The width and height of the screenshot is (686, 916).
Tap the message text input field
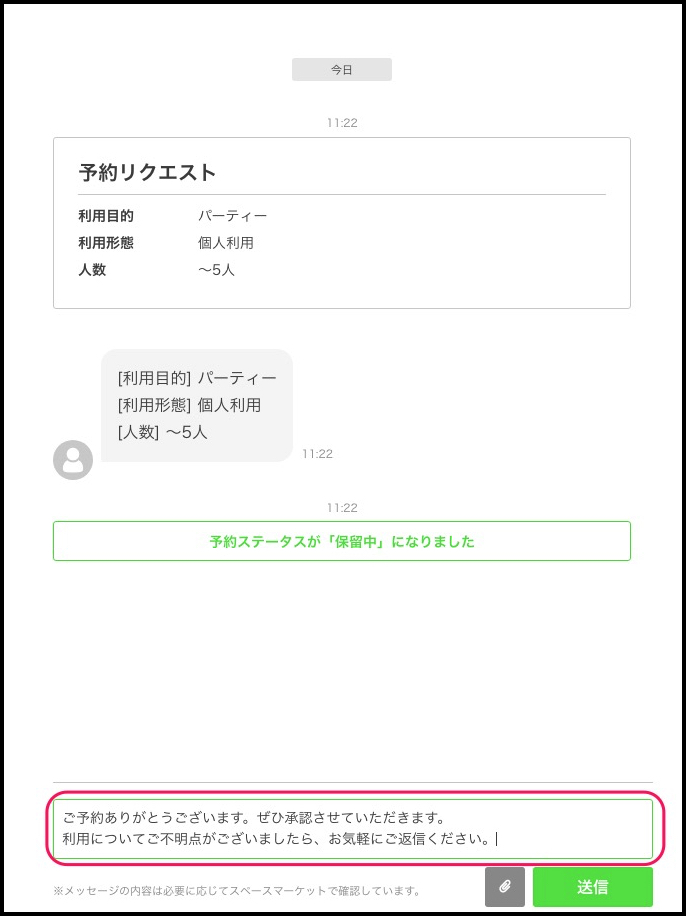point(351,828)
